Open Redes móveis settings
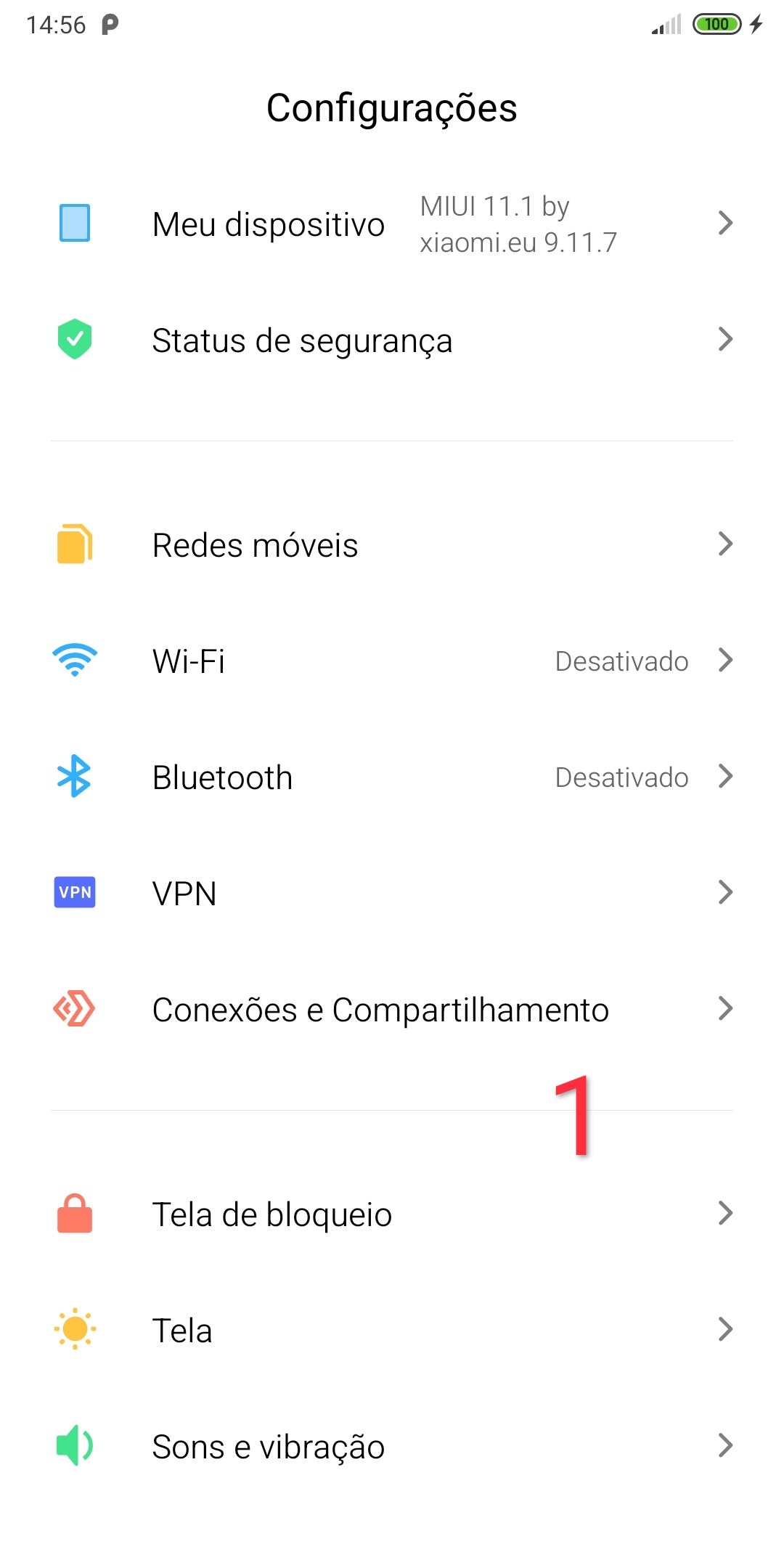The image size is (784, 1568). [392, 544]
